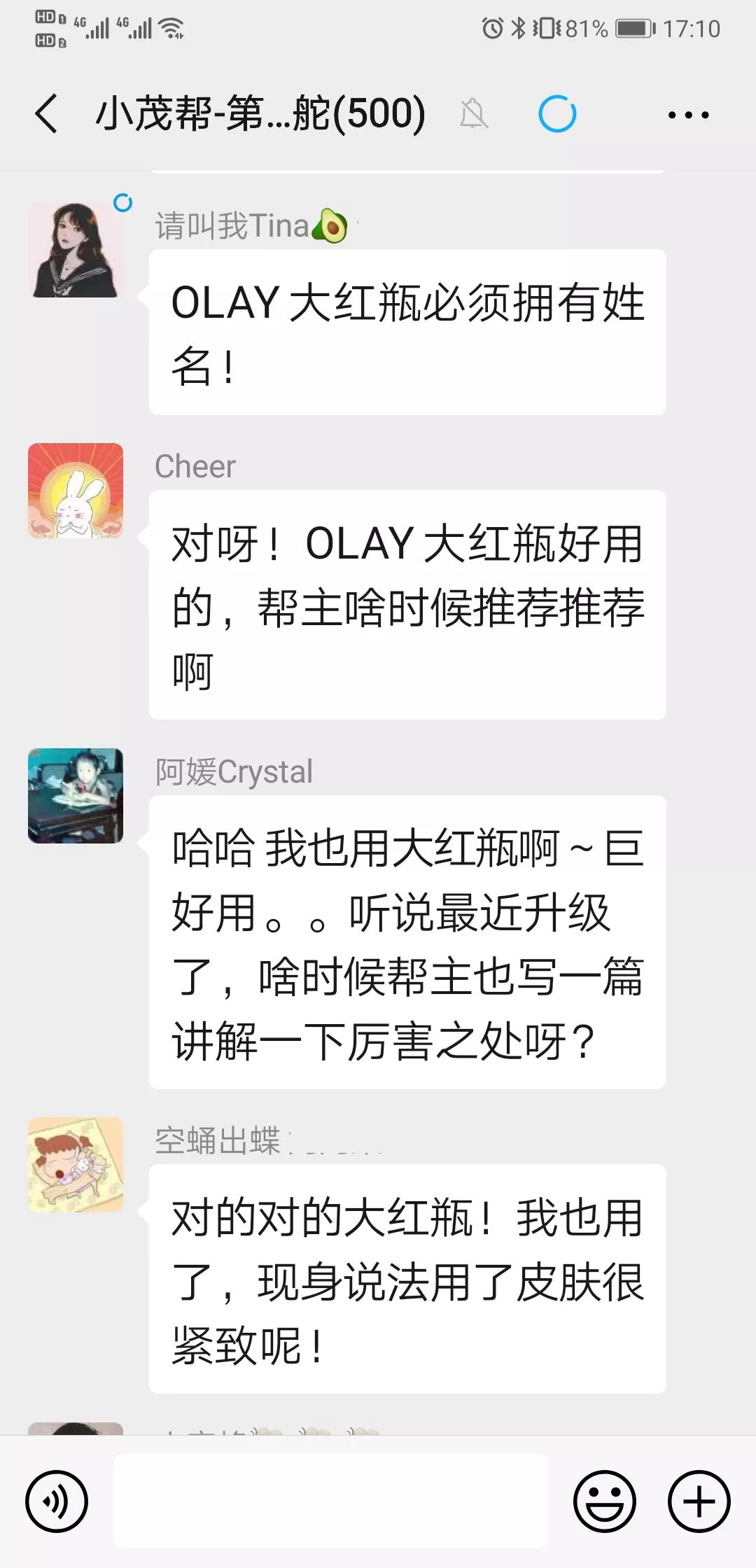The width and height of the screenshot is (756, 1568).
Task: Open 空蛹出蝶's avatar profile
Action: (76, 1165)
